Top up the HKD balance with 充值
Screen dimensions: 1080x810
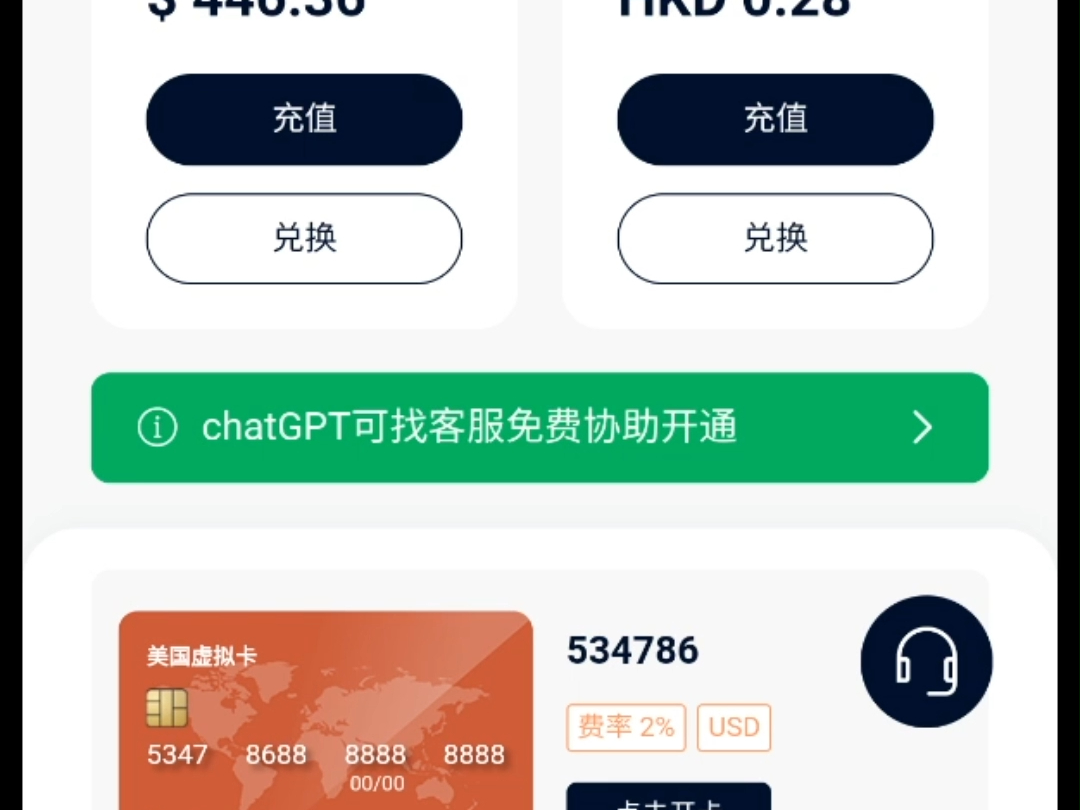[775, 119]
